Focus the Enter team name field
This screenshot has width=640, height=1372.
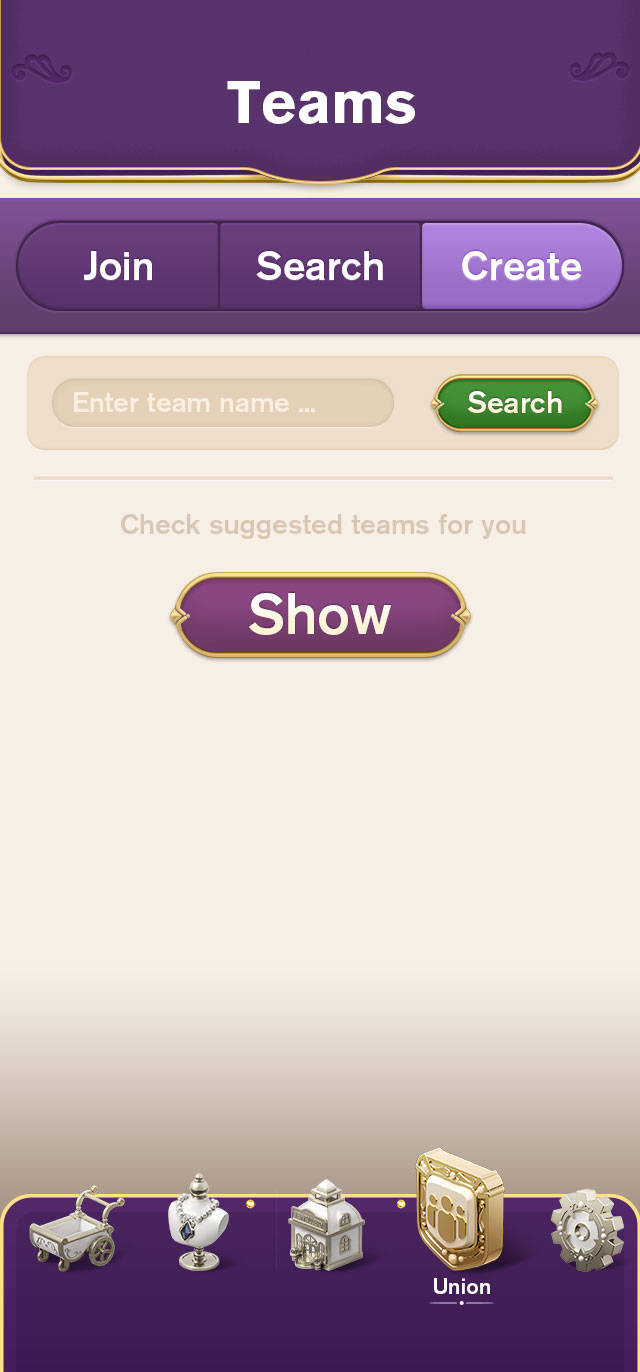222,403
